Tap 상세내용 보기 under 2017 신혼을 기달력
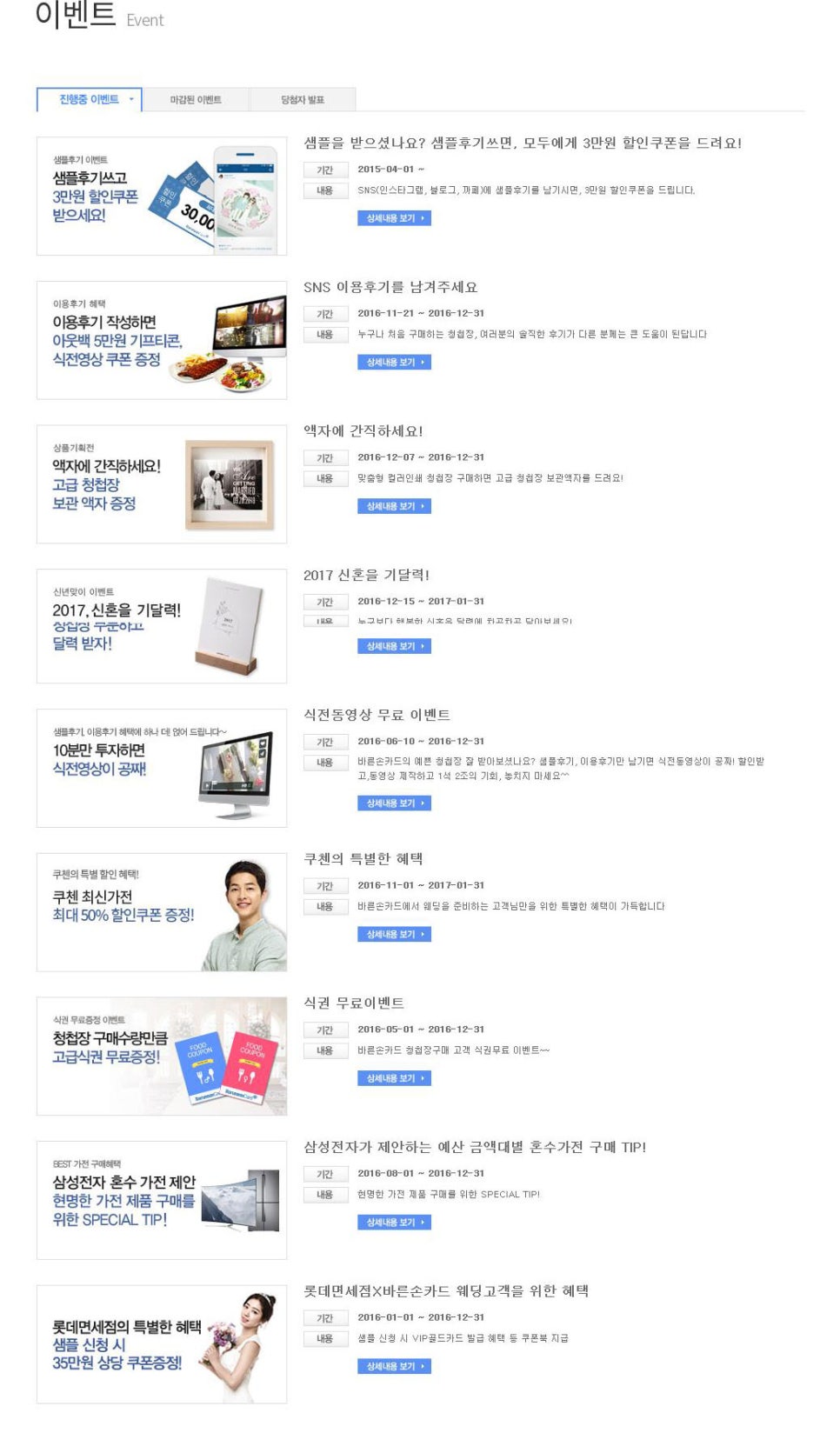840x1433 pixels. (394, 646)
